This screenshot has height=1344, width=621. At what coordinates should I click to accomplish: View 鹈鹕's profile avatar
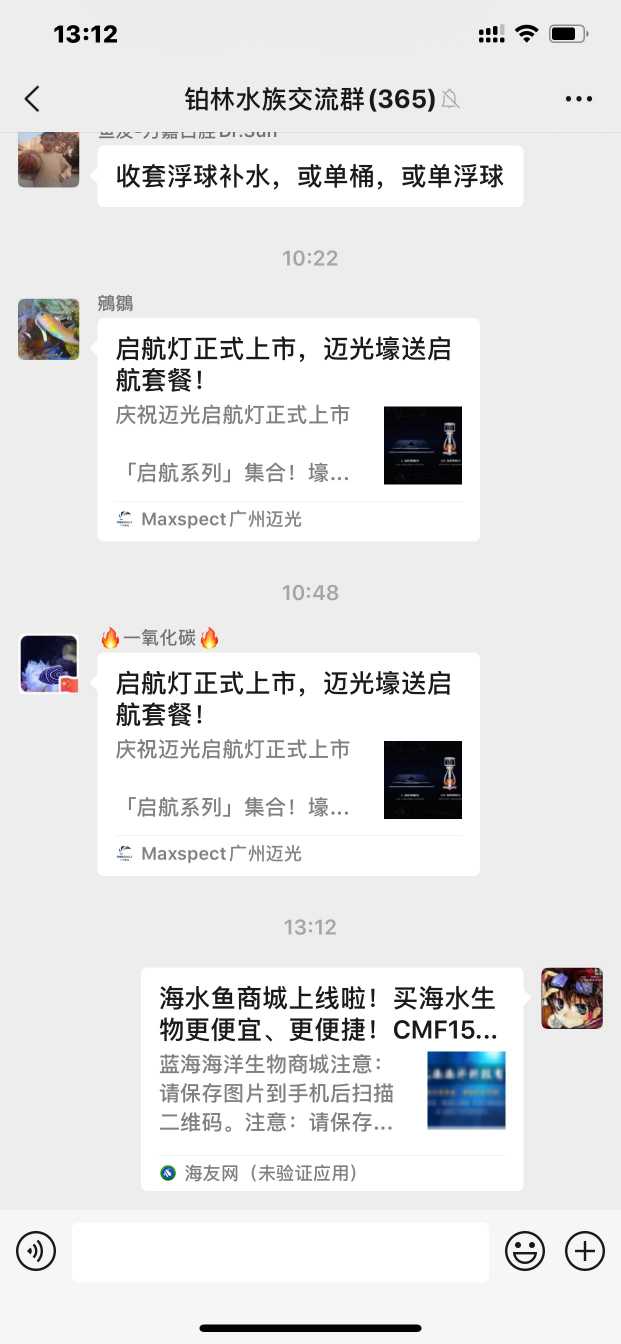click(48, 329)
